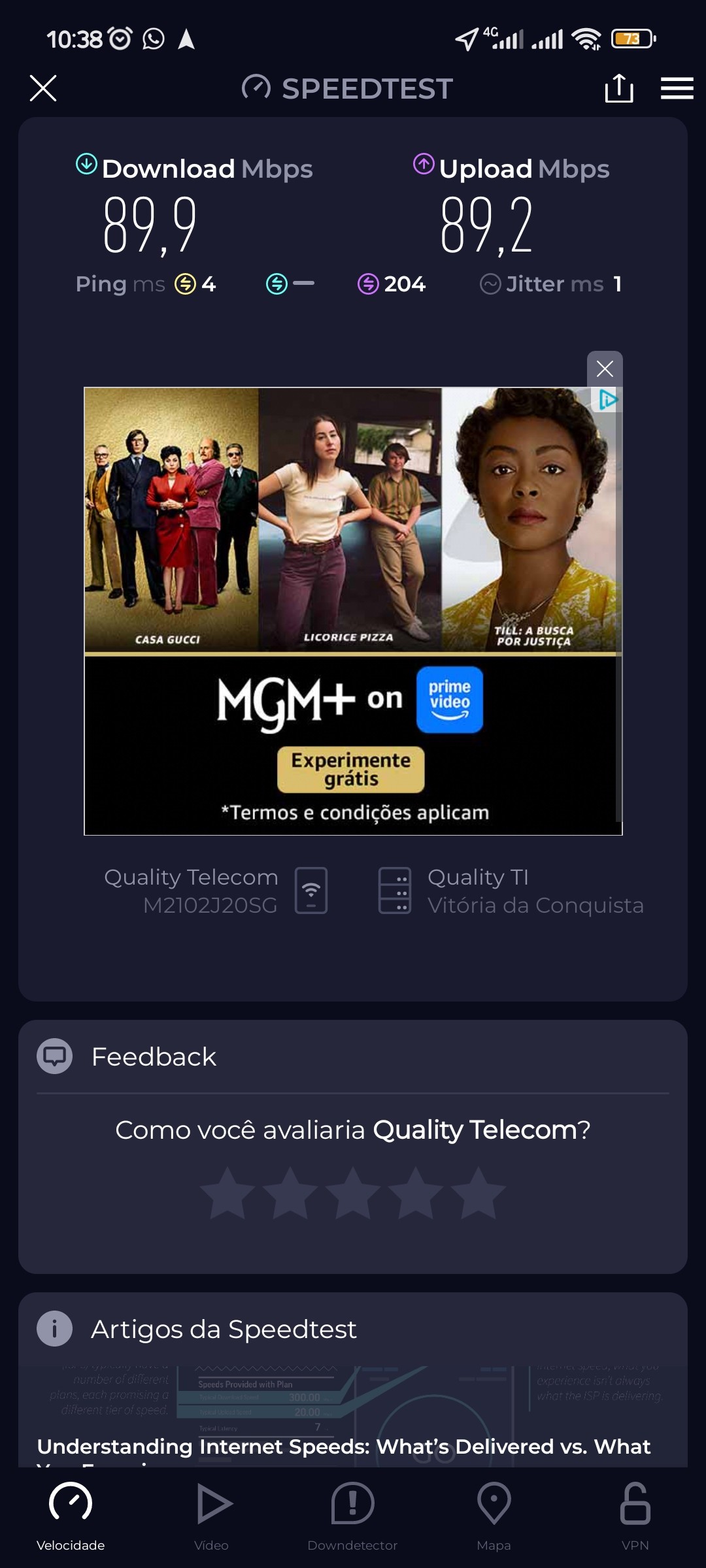Give Quality Telecom a one-star rating
Viewport: 706px width, 1568px height.
tap(227, 1194)
